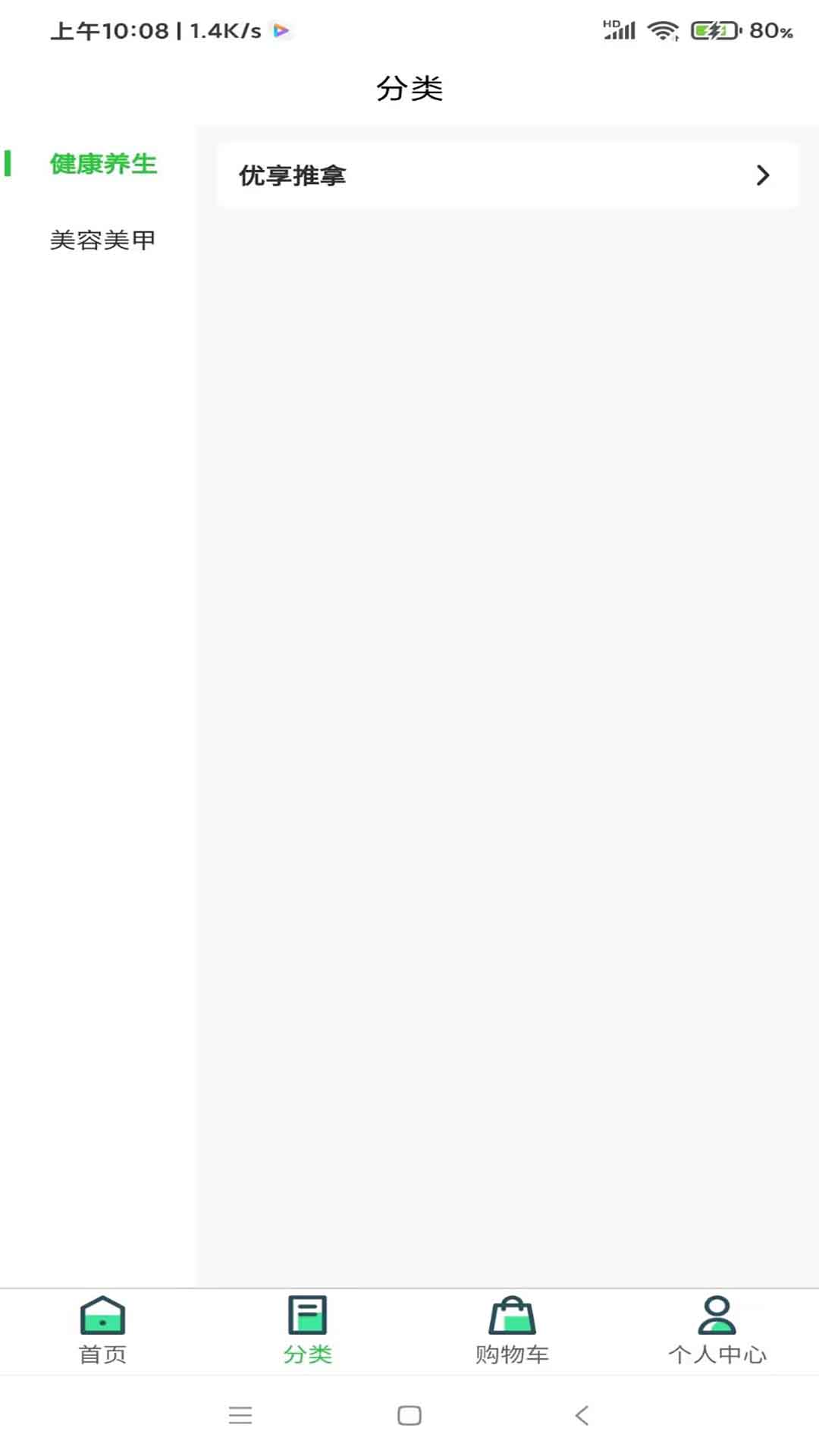Select the 健康养生 category
The width and height of the screenshot is (819, 1456).
click(x=102, y=164)
